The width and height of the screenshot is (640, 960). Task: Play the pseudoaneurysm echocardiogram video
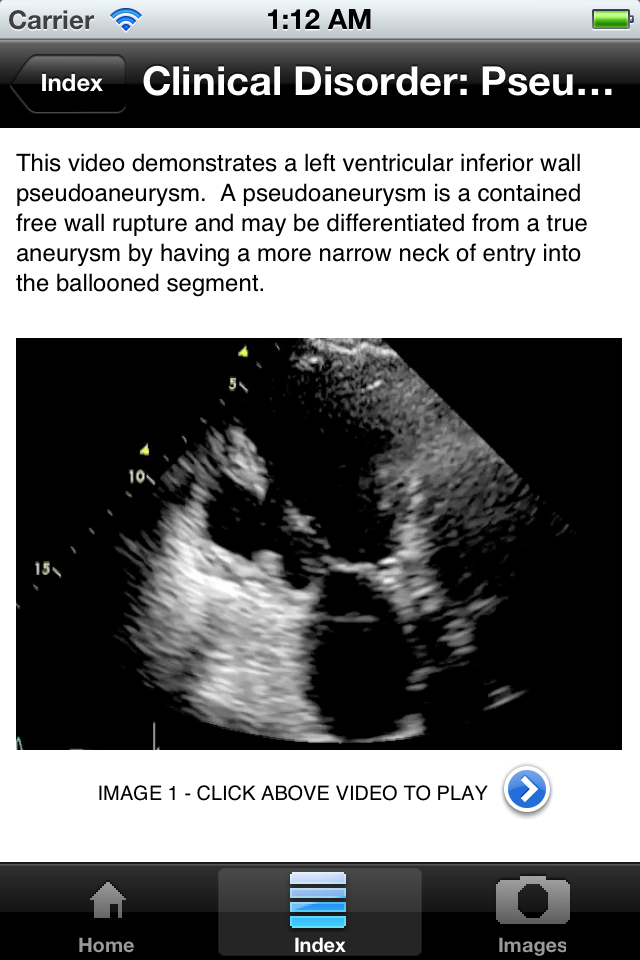pos(318,544)
